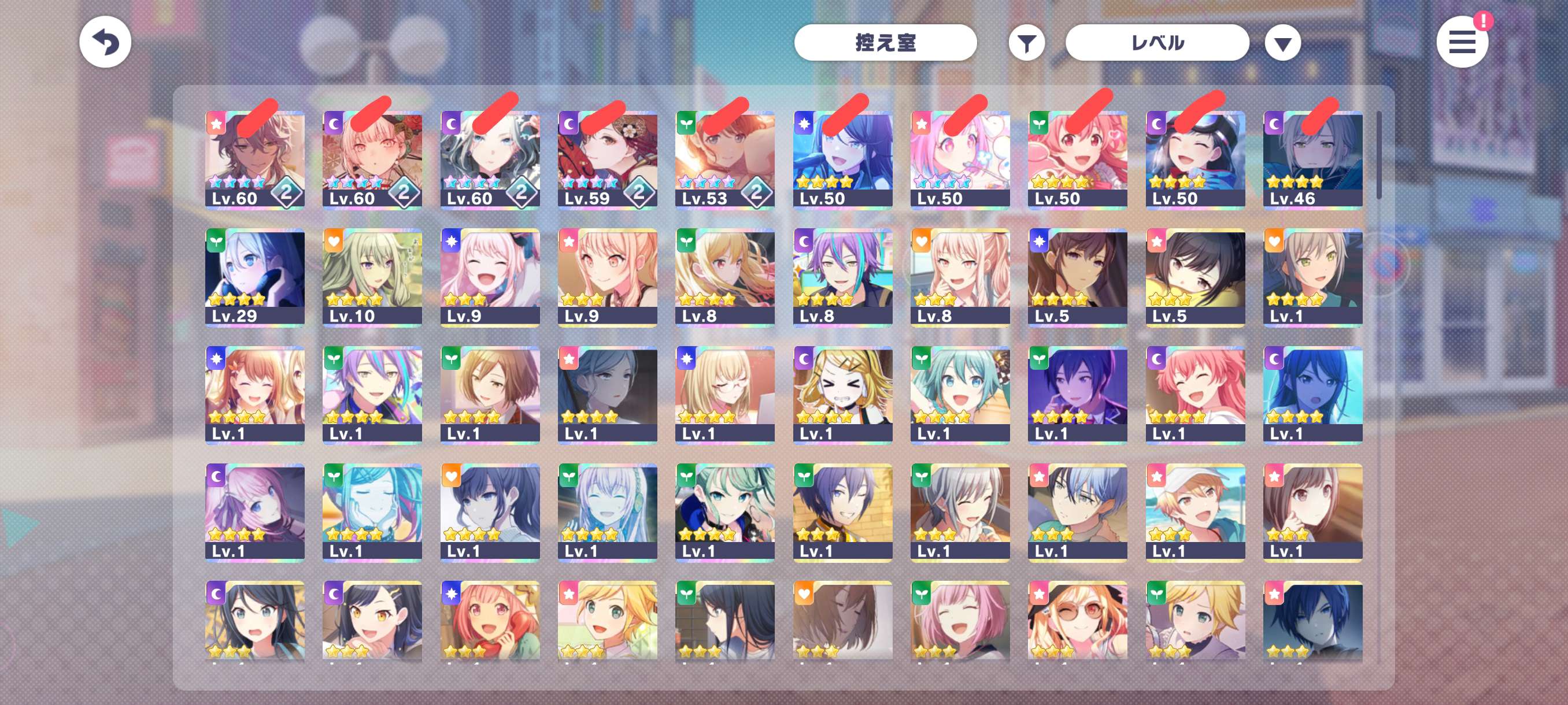Open the Lv.10 green-haired card
Screen dimensions: 1568x705
(x=372, y=277)
